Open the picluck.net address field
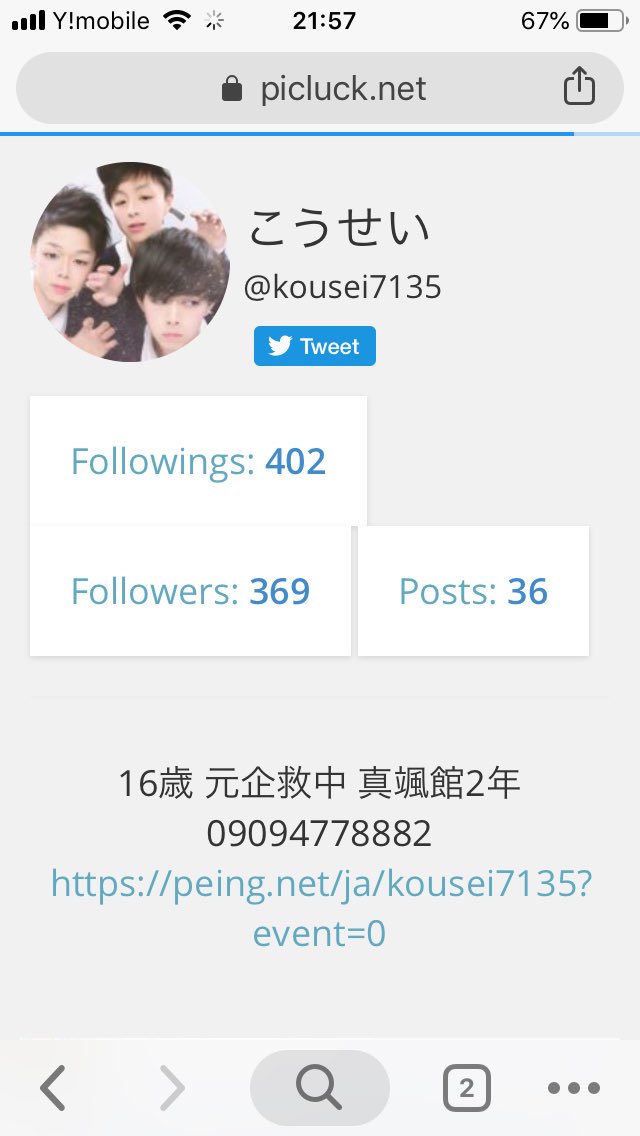 (322, 89)
